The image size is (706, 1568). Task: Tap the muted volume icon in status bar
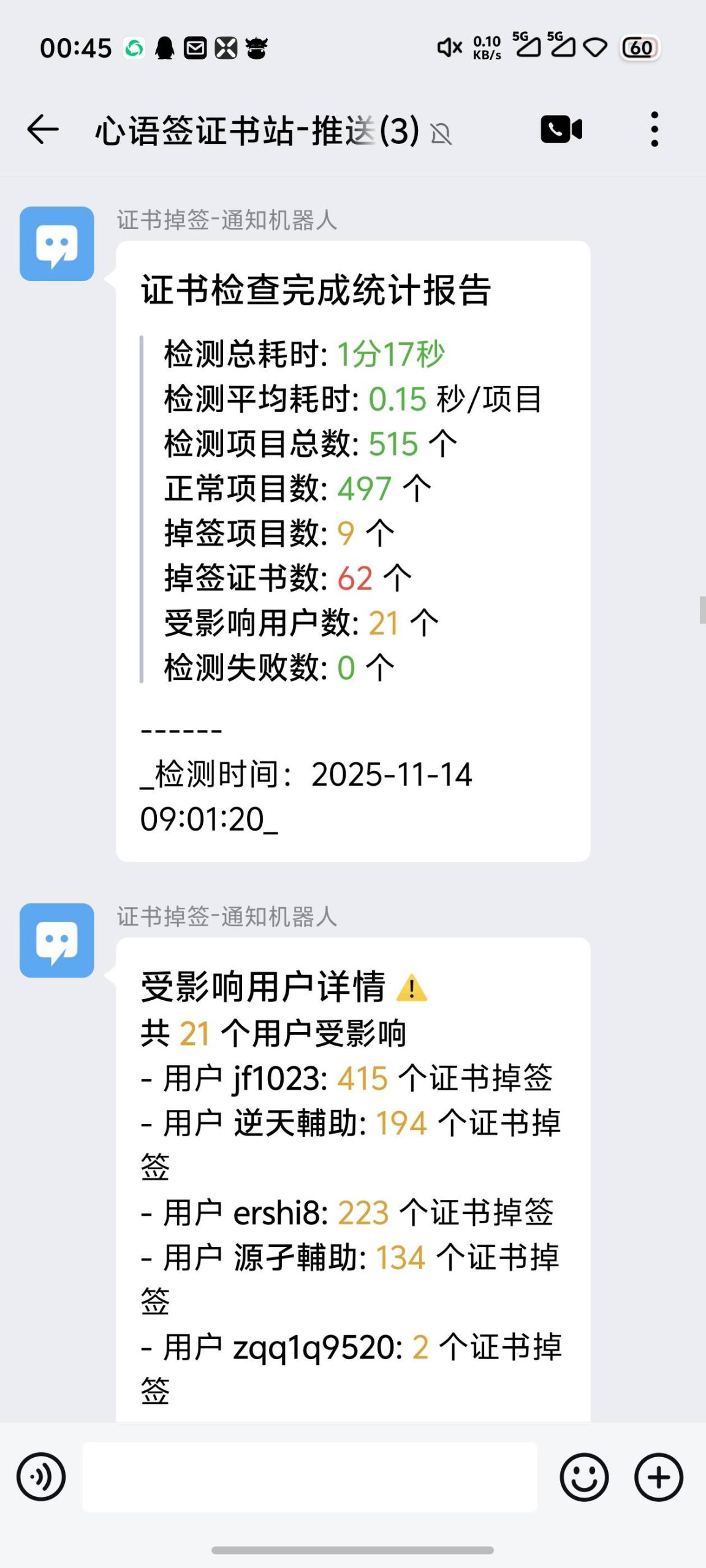click(x=447, y=46)
